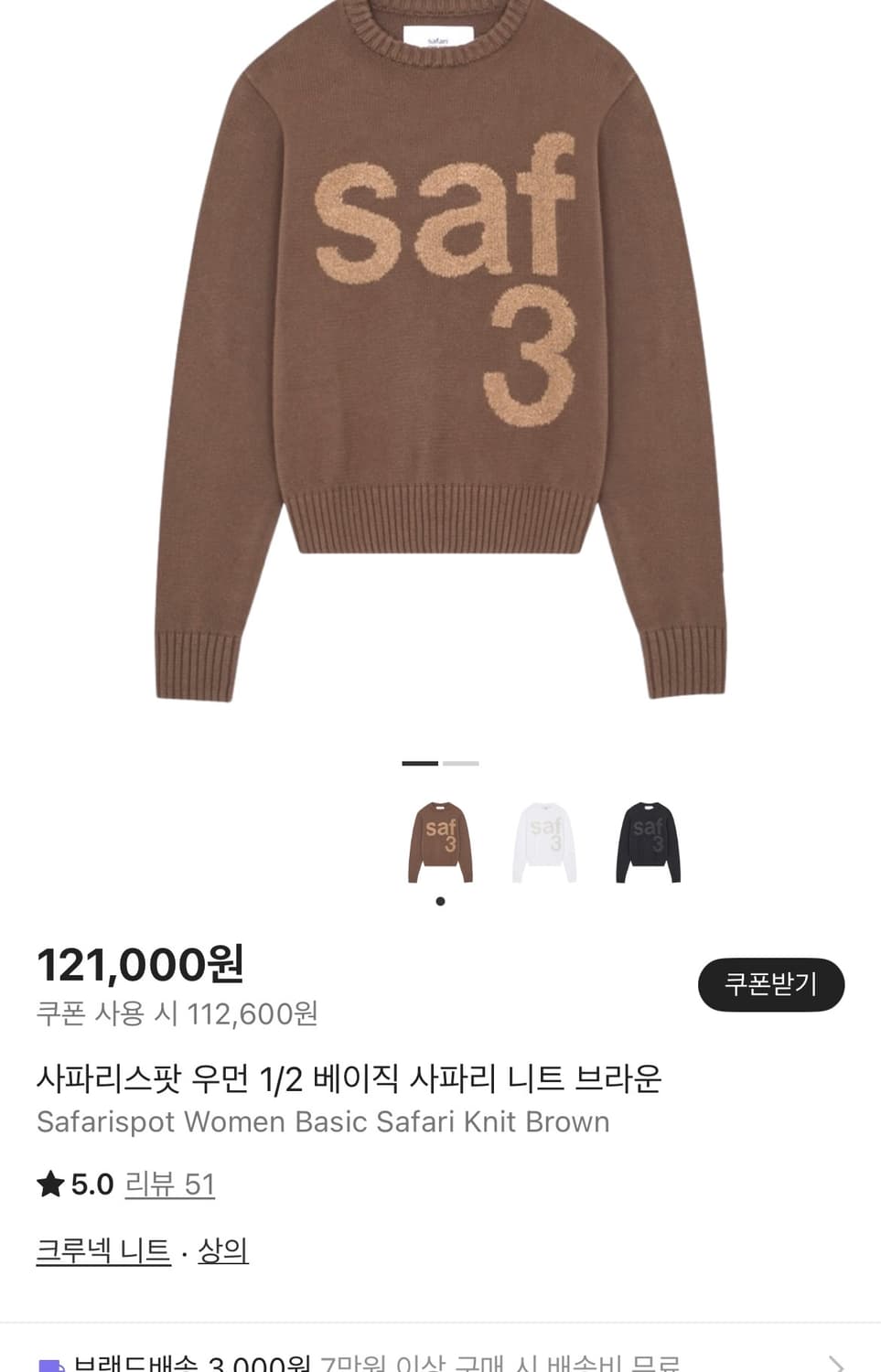Select the white knit color thumbnail
Image resolution: width=881 pixels, height=1372 pixels.
tap(546, 841)
